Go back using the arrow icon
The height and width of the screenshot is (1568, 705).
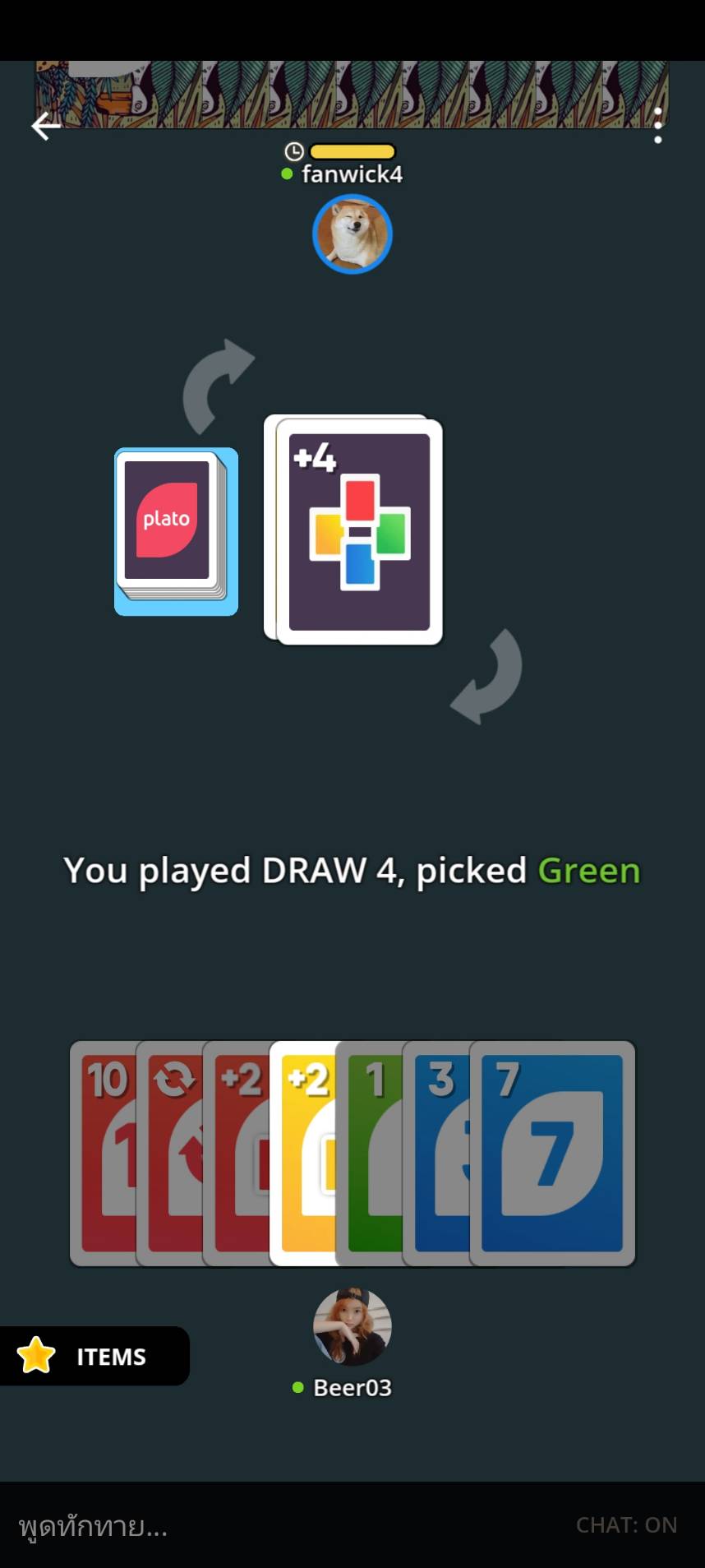point(46,126)
